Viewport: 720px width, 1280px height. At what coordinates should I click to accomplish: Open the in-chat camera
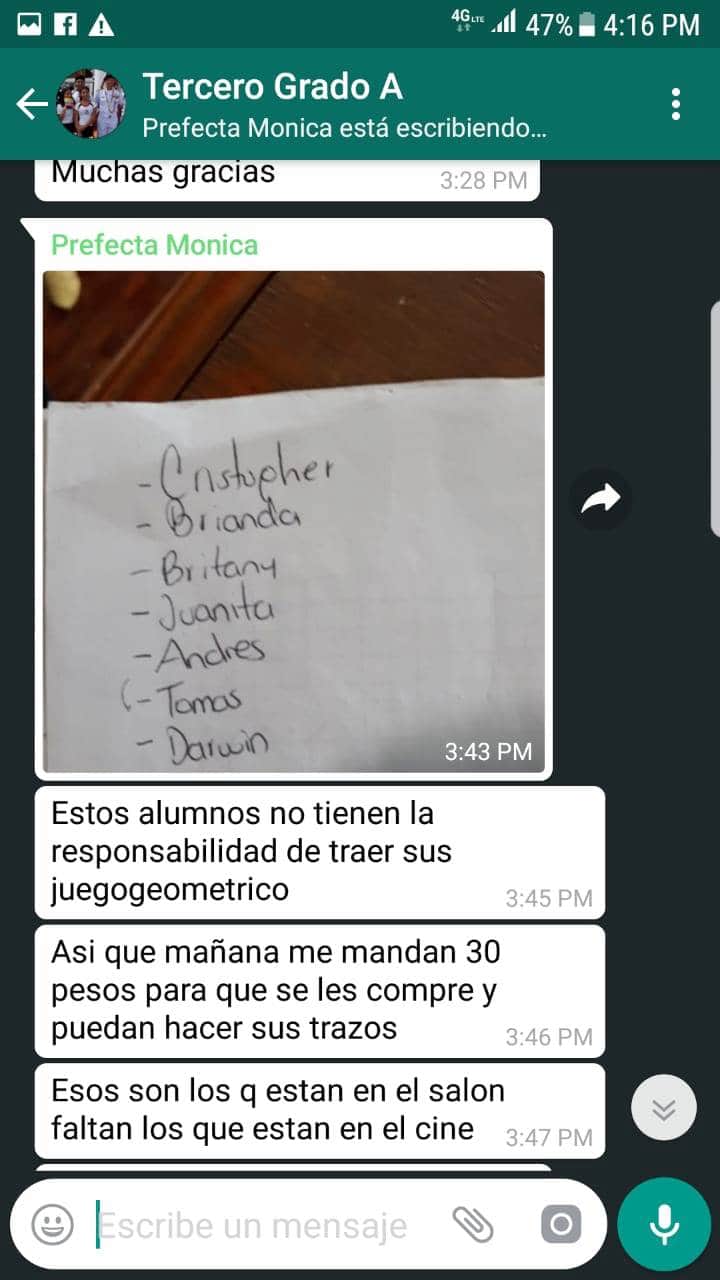(x=561, y=1224)
